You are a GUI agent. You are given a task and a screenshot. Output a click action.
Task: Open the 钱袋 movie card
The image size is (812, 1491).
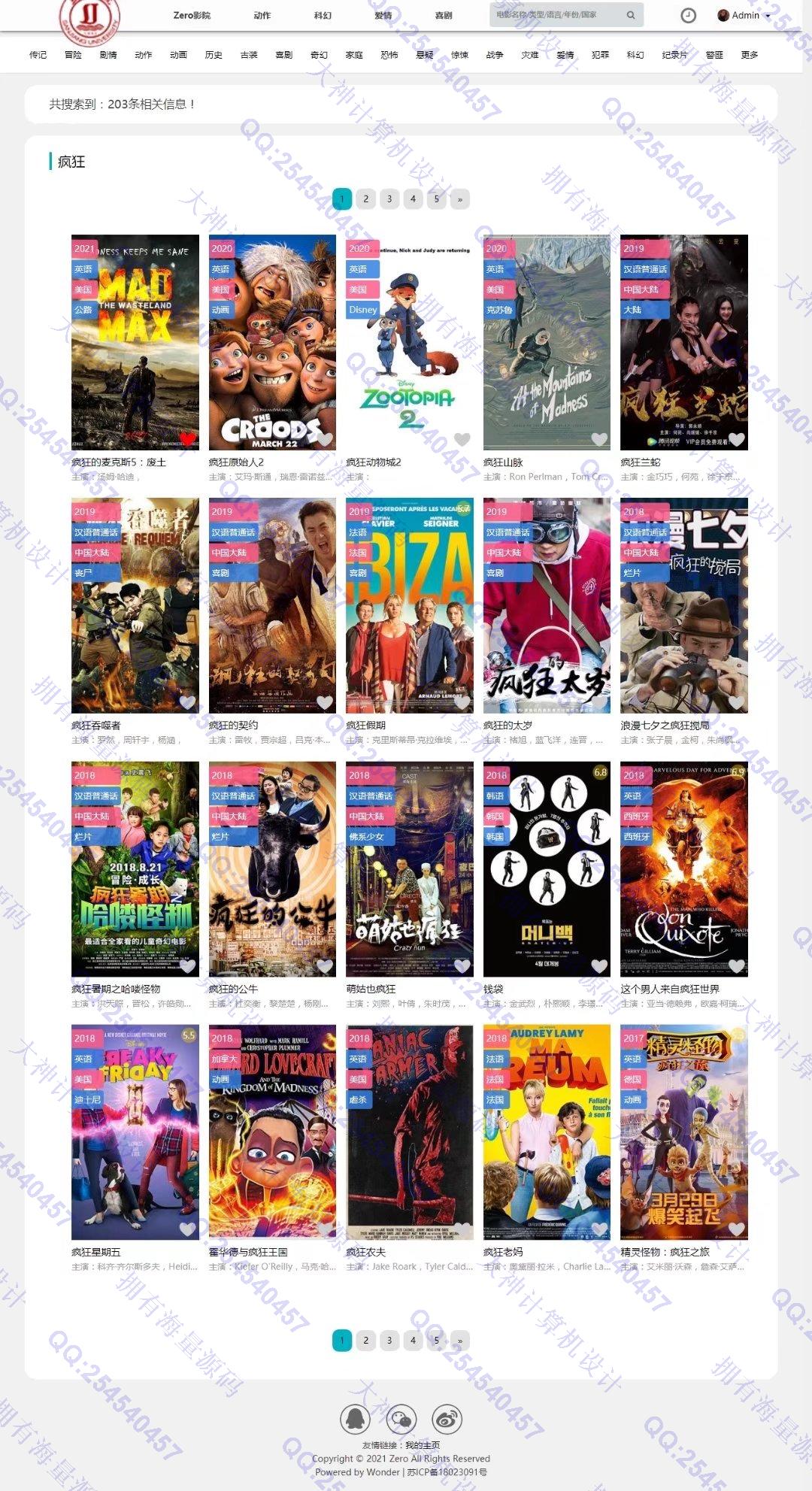tap(547, 868)
